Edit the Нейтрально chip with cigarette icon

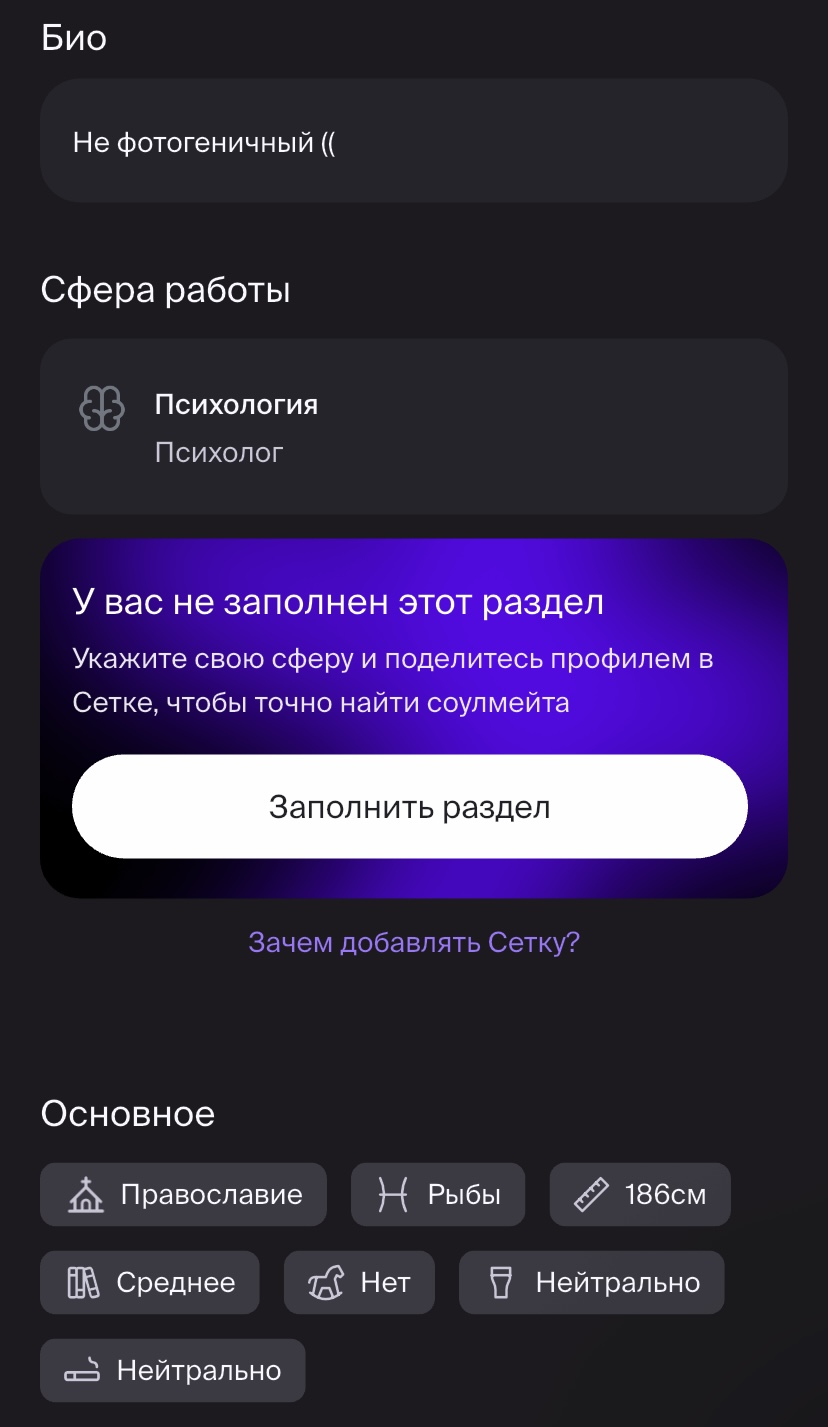pyautogui.click(x=172, y=1370)
